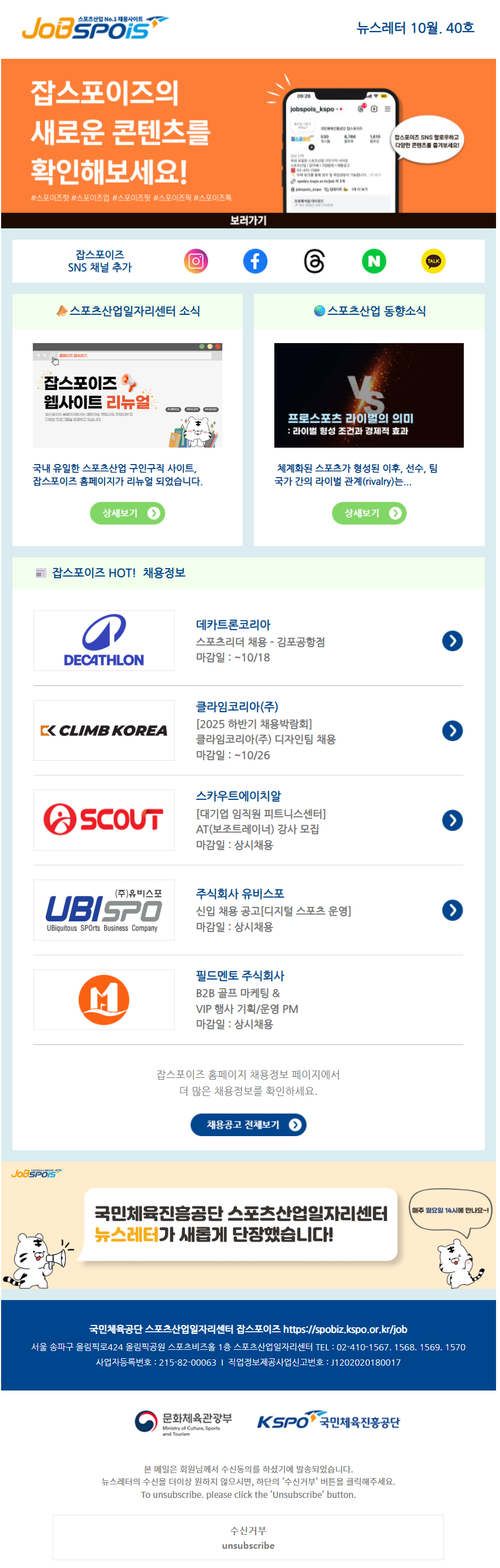
Task: Open the 스카우트에이치알 job posting arrow
Action: [452, 821]
